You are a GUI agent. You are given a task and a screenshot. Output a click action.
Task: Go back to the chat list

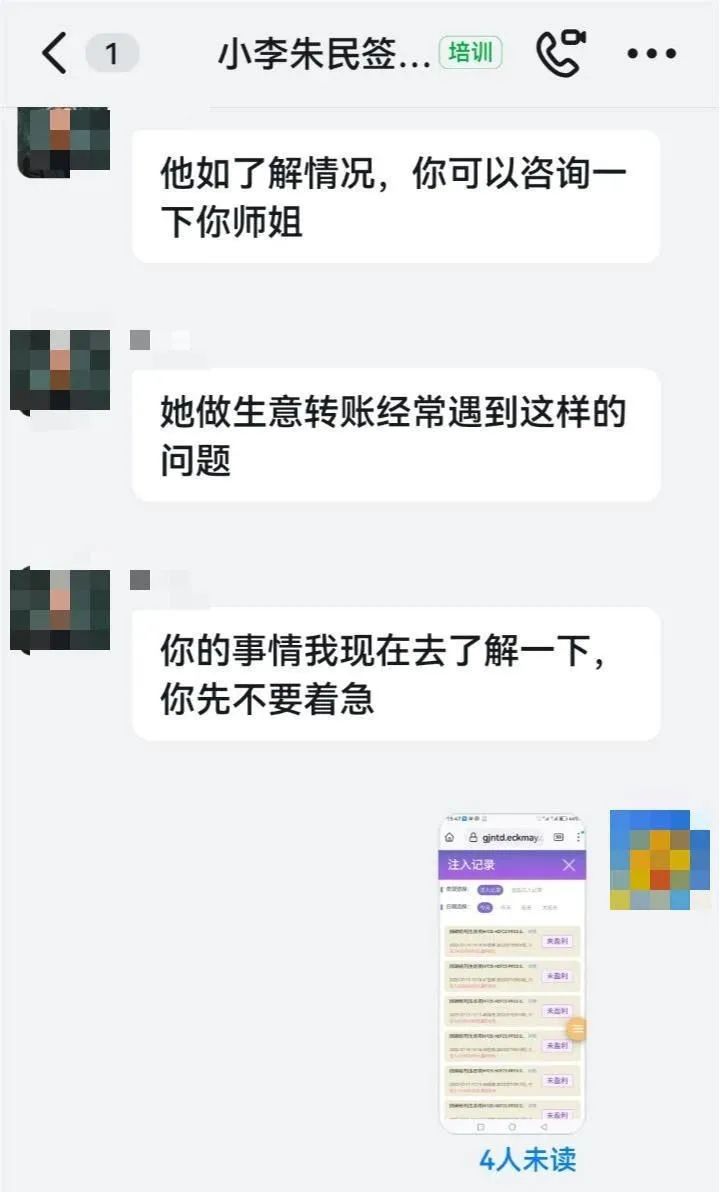54,54
